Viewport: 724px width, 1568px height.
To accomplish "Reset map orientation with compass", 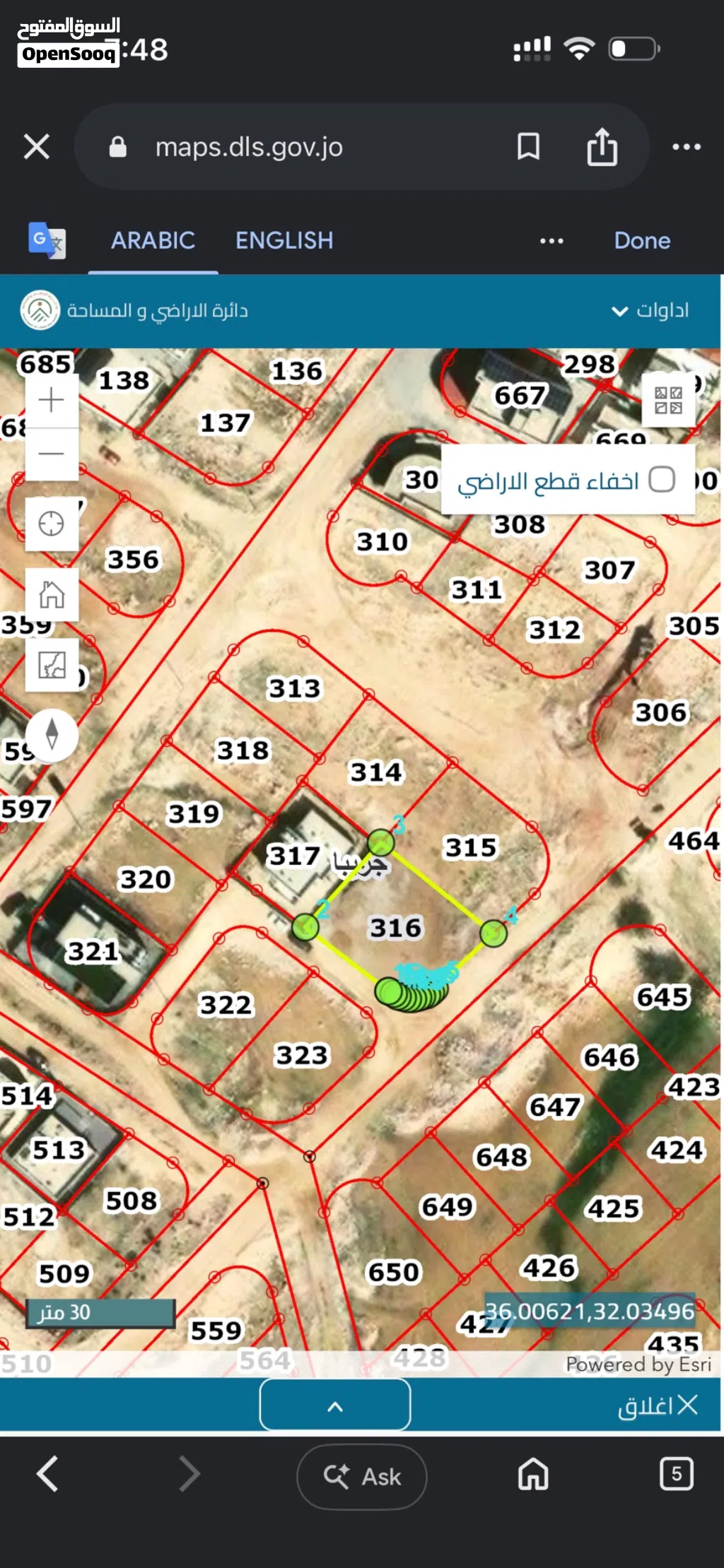I will tap(52, 735).
